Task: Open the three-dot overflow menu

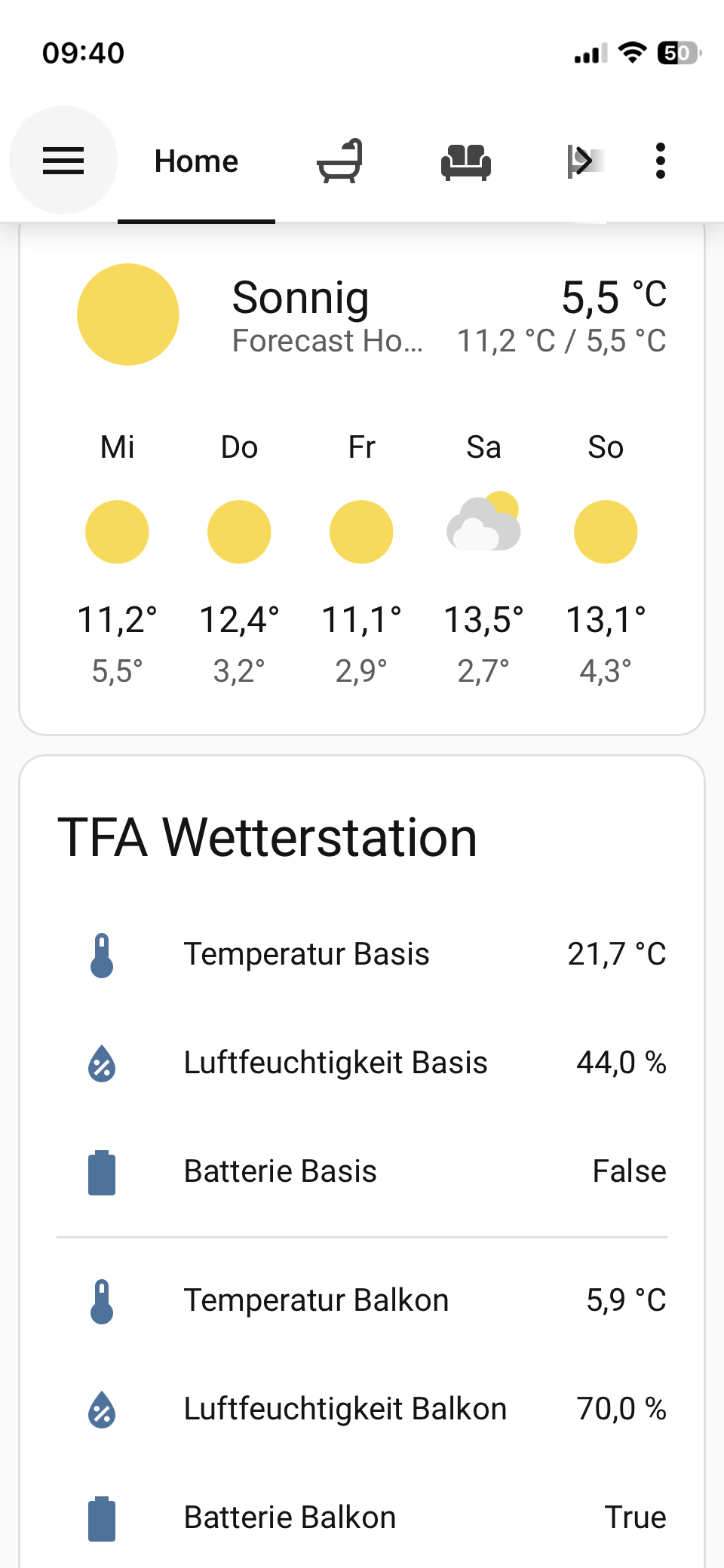Action: point(661,161)
